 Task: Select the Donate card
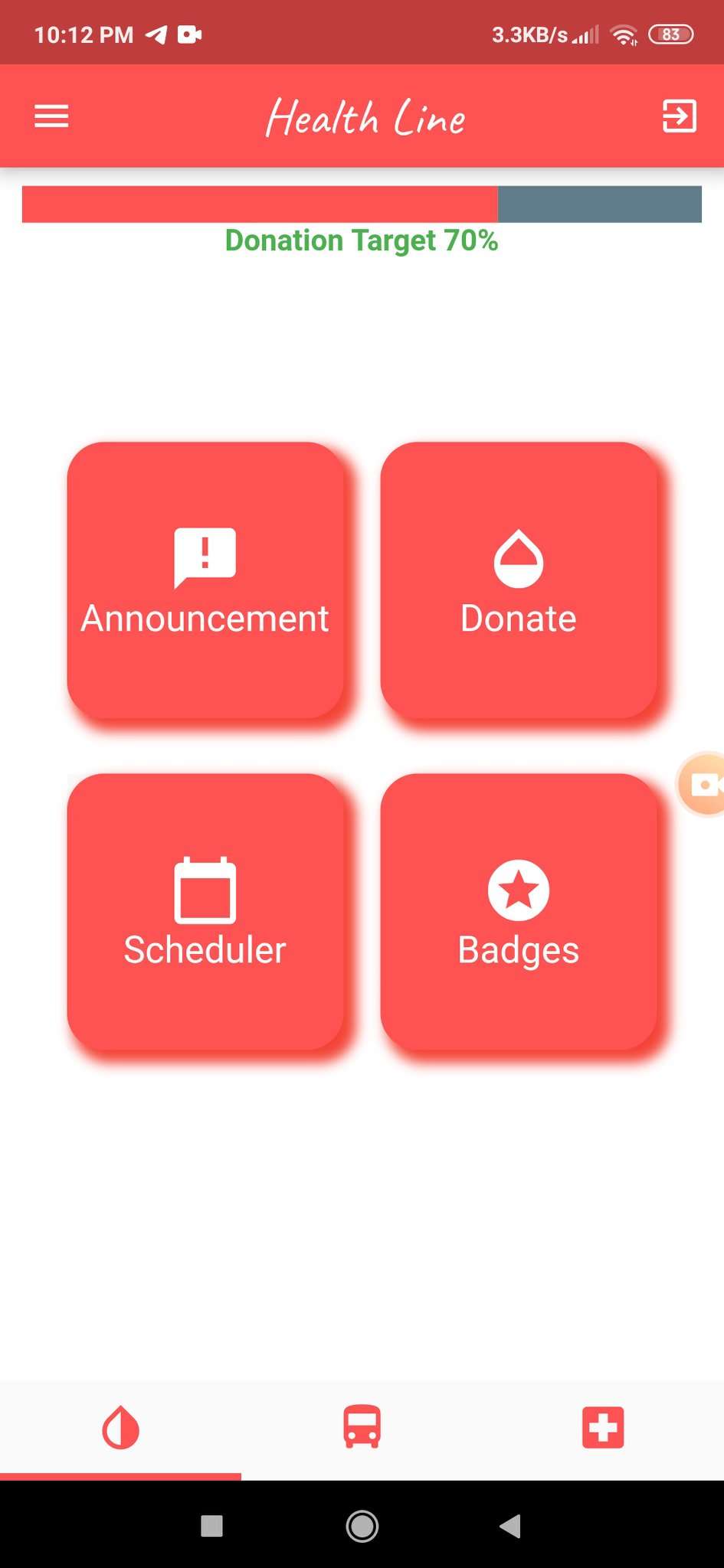519,580
